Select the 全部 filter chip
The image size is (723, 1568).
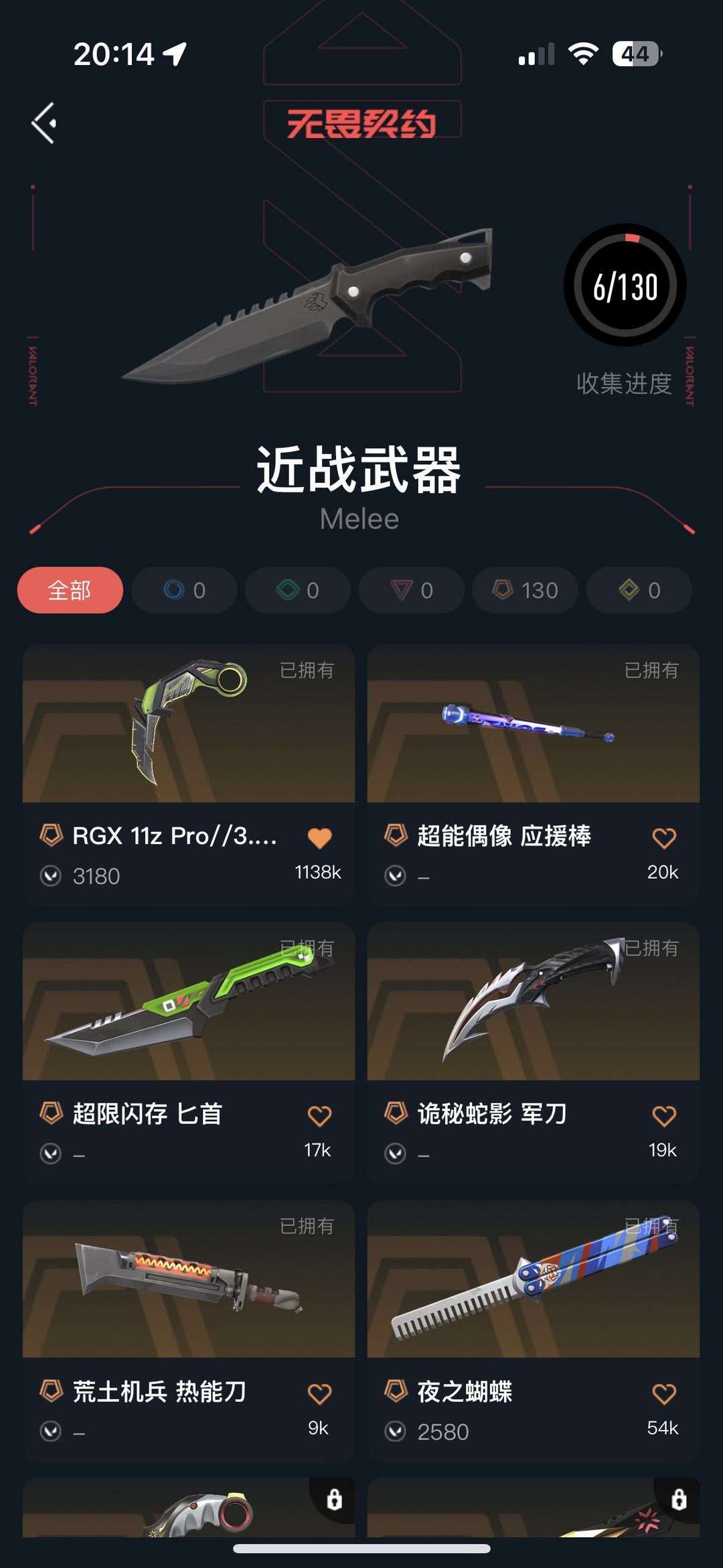click(x=70, y=590)
